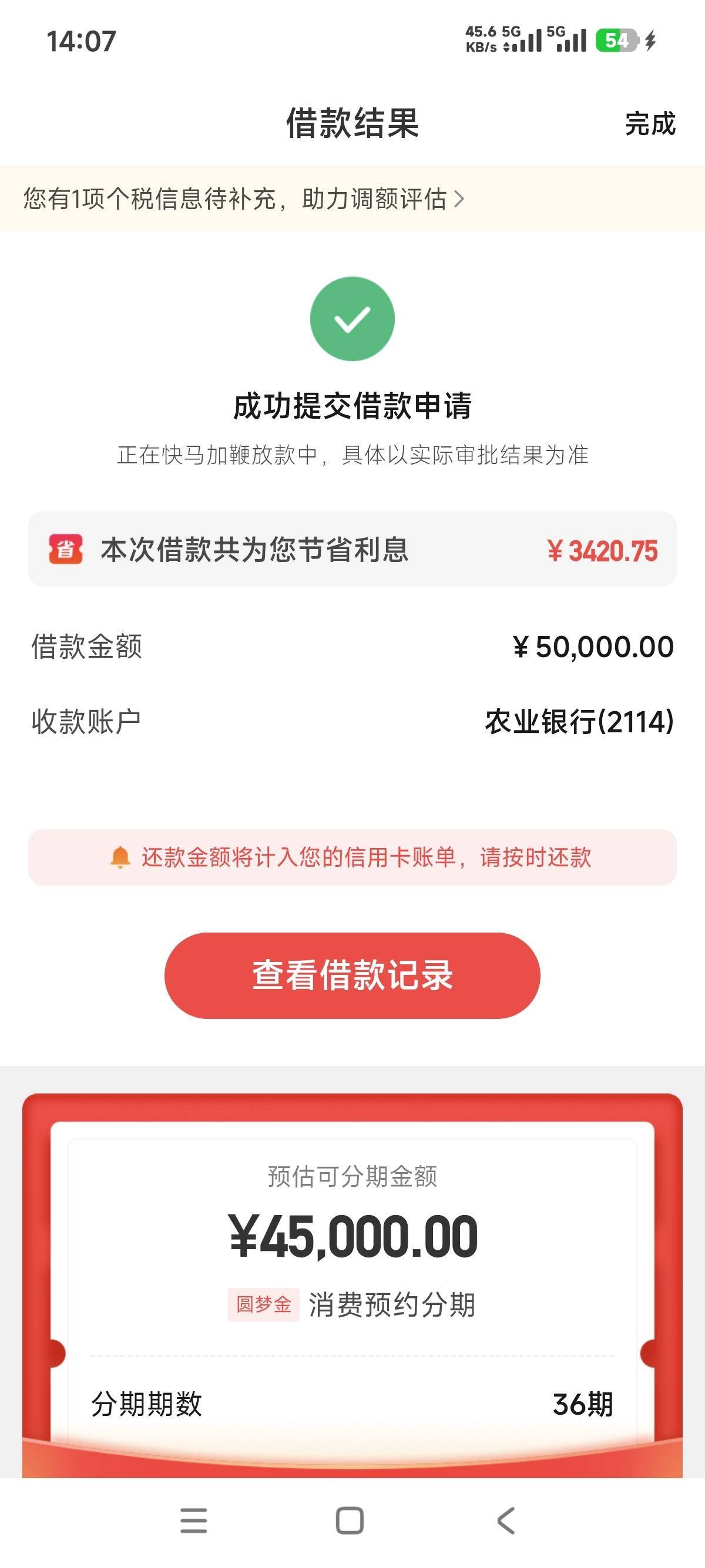Go back with the system back button

(506, 1520)
